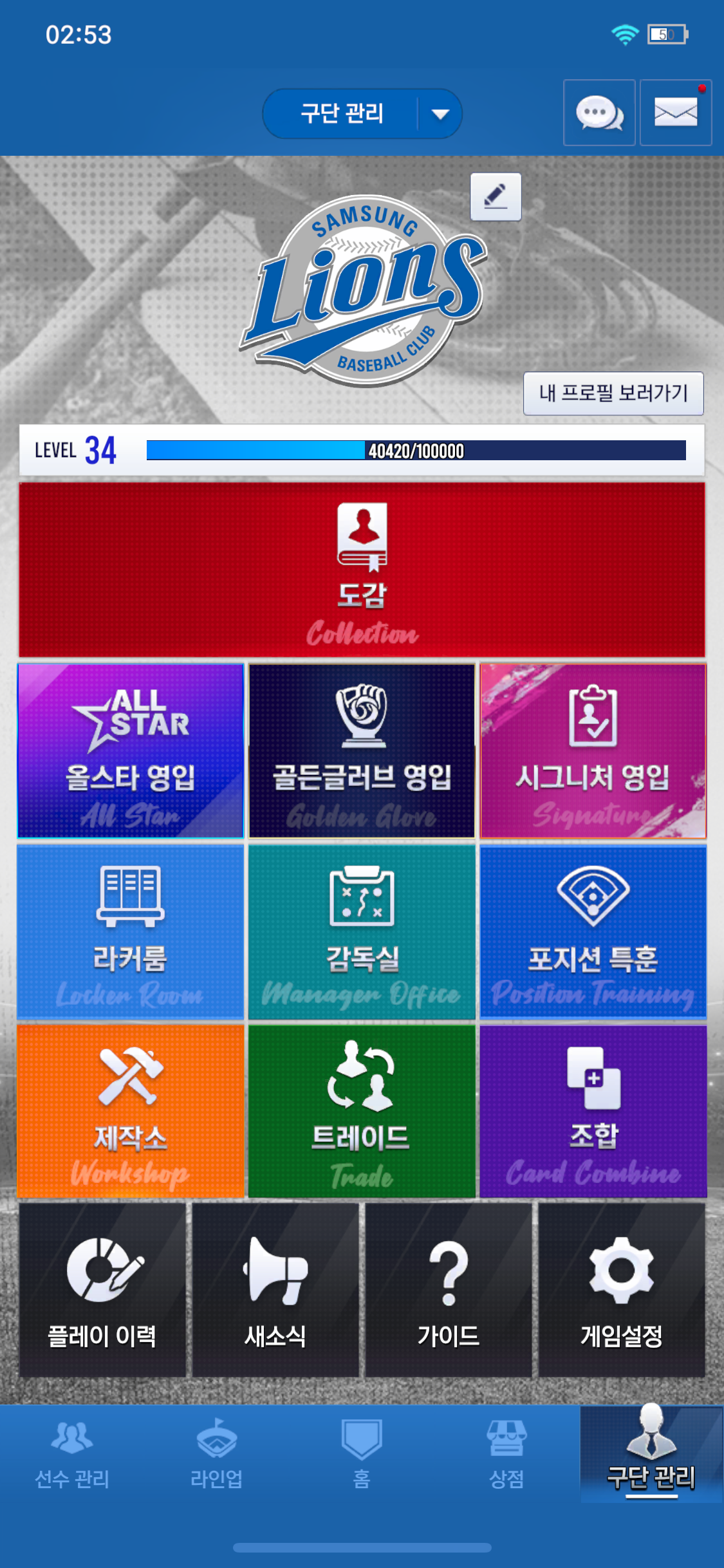Enter the 감독실 Manager Office

[x=362, y=932]
